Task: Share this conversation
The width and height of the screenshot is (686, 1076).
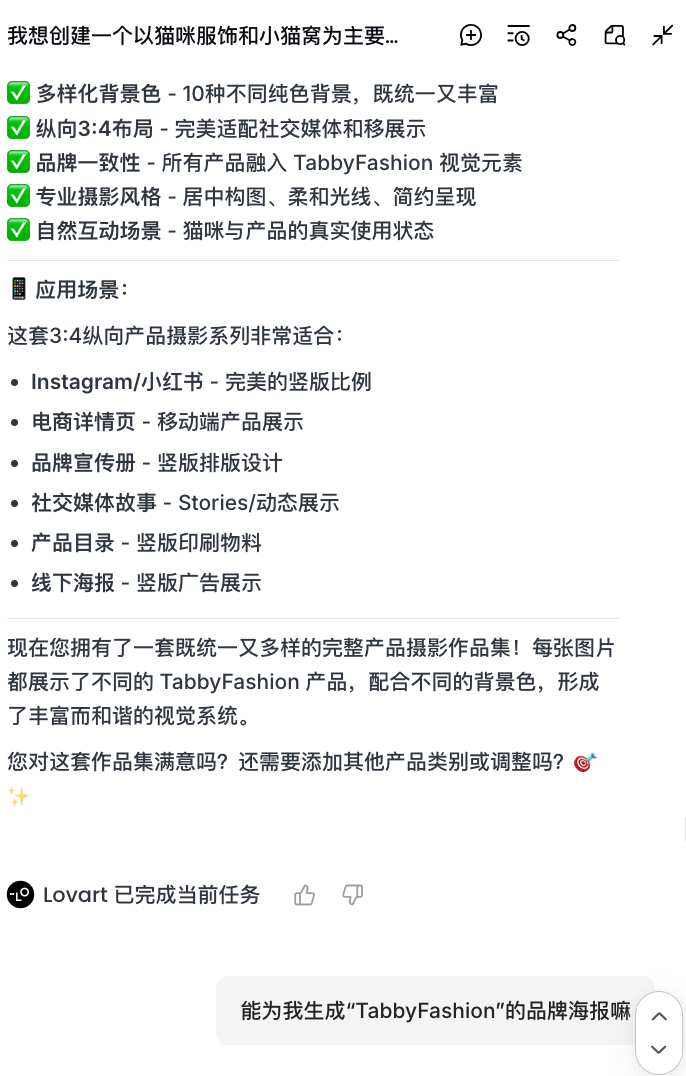Action: 566,36
